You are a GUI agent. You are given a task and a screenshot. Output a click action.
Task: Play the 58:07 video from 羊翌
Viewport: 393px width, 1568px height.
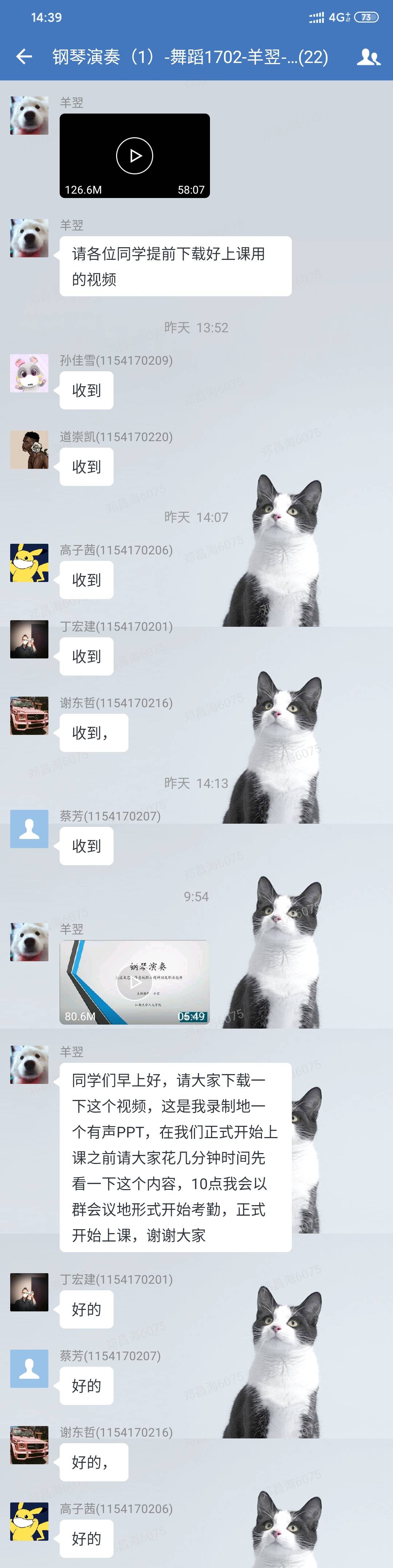[x=134, y=156]
